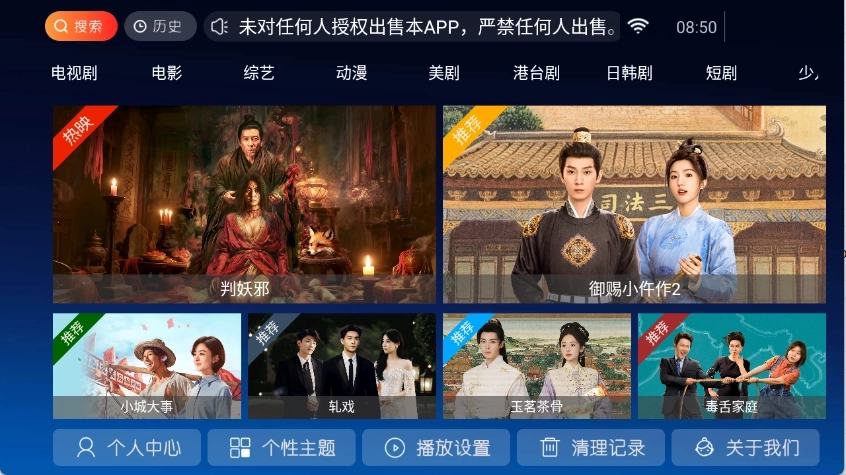Select the 综艺 category tab
Viewport: 846px width, 475px height.
[x=259, y=73]
